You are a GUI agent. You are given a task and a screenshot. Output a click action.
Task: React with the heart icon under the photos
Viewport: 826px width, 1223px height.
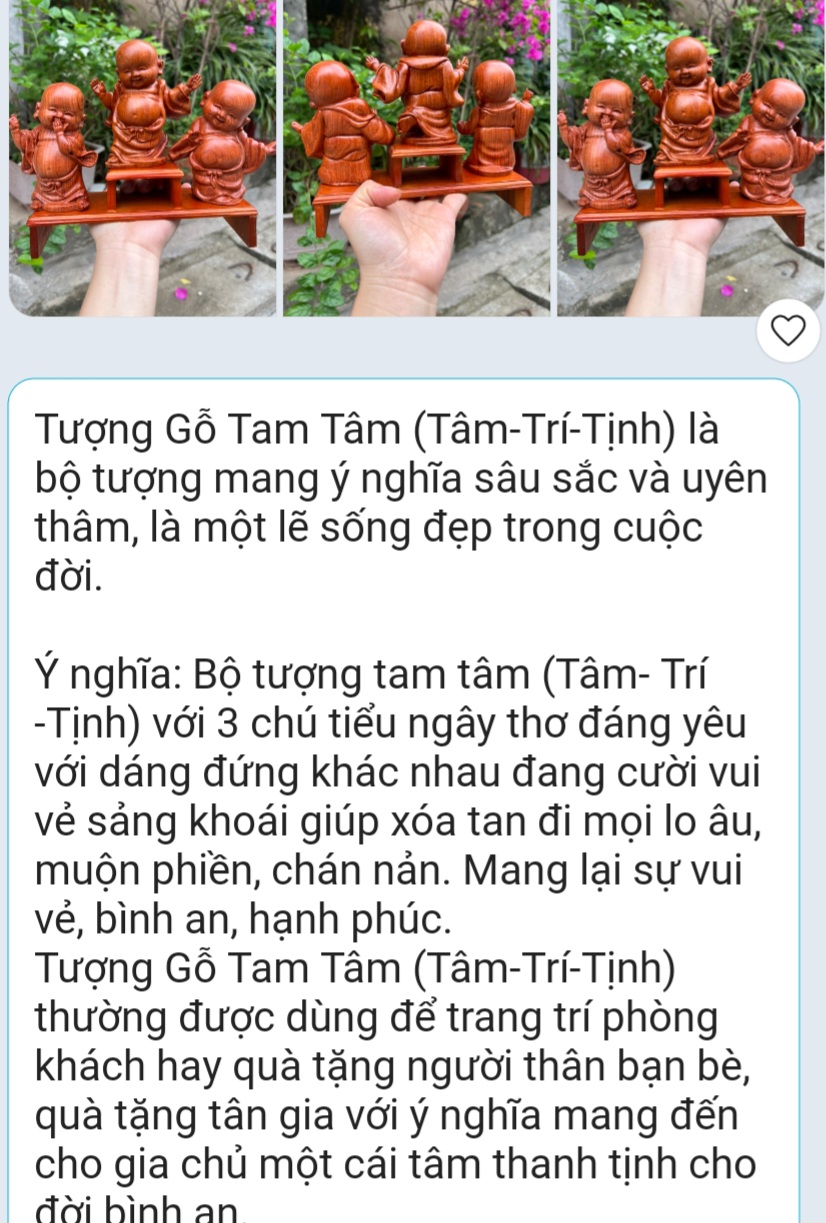pos(788,330)
